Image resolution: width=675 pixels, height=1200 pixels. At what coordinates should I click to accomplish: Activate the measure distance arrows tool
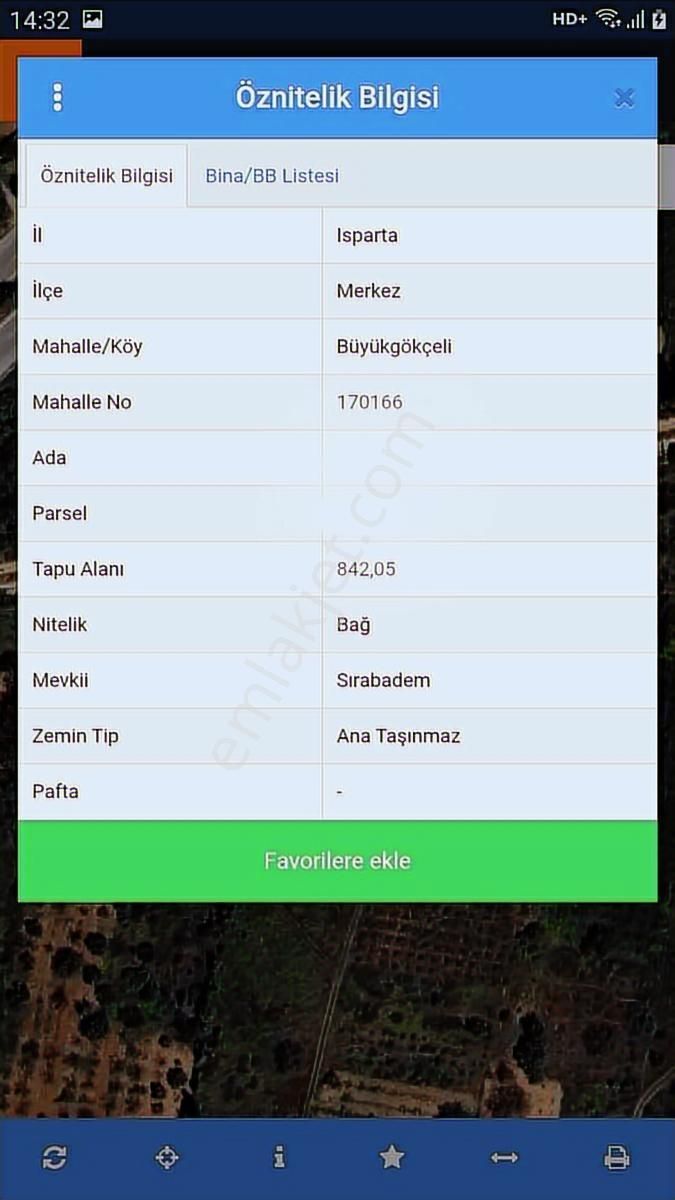click(x=504, y=1158)
